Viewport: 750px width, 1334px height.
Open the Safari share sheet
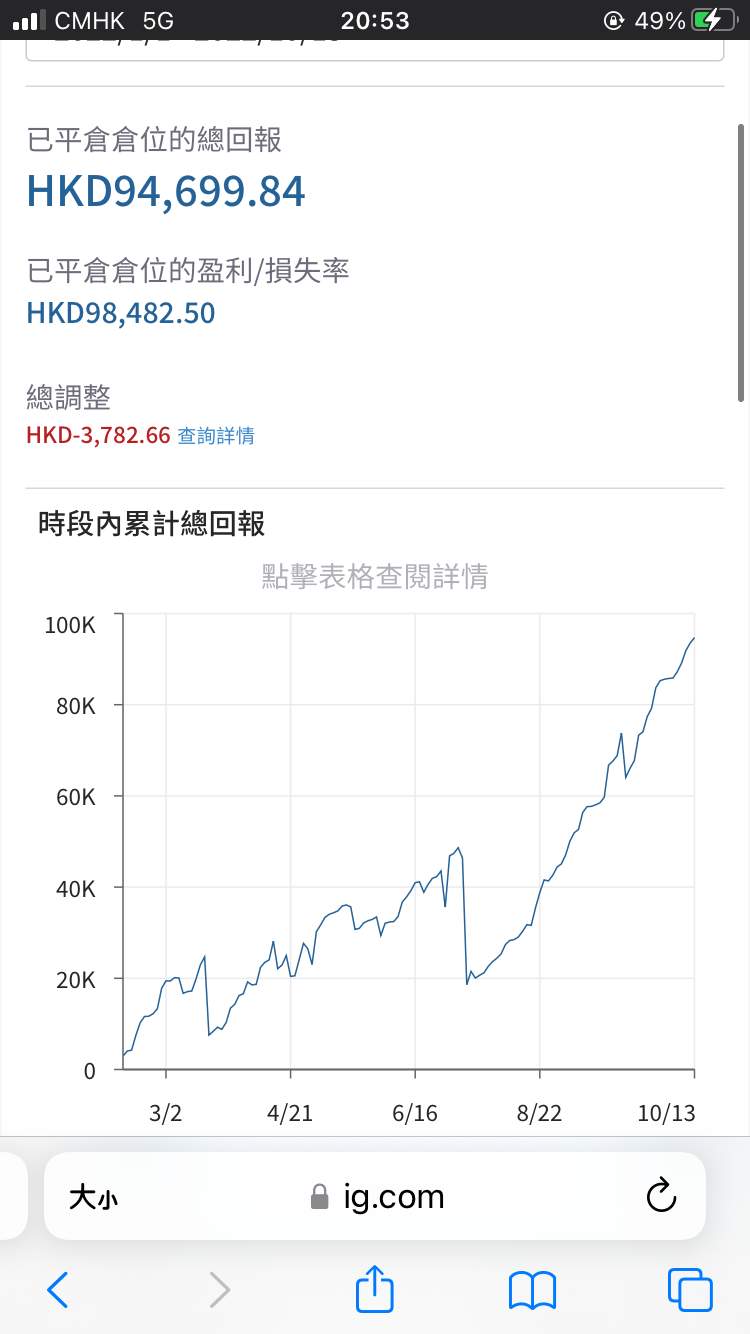coord(373,1289)
